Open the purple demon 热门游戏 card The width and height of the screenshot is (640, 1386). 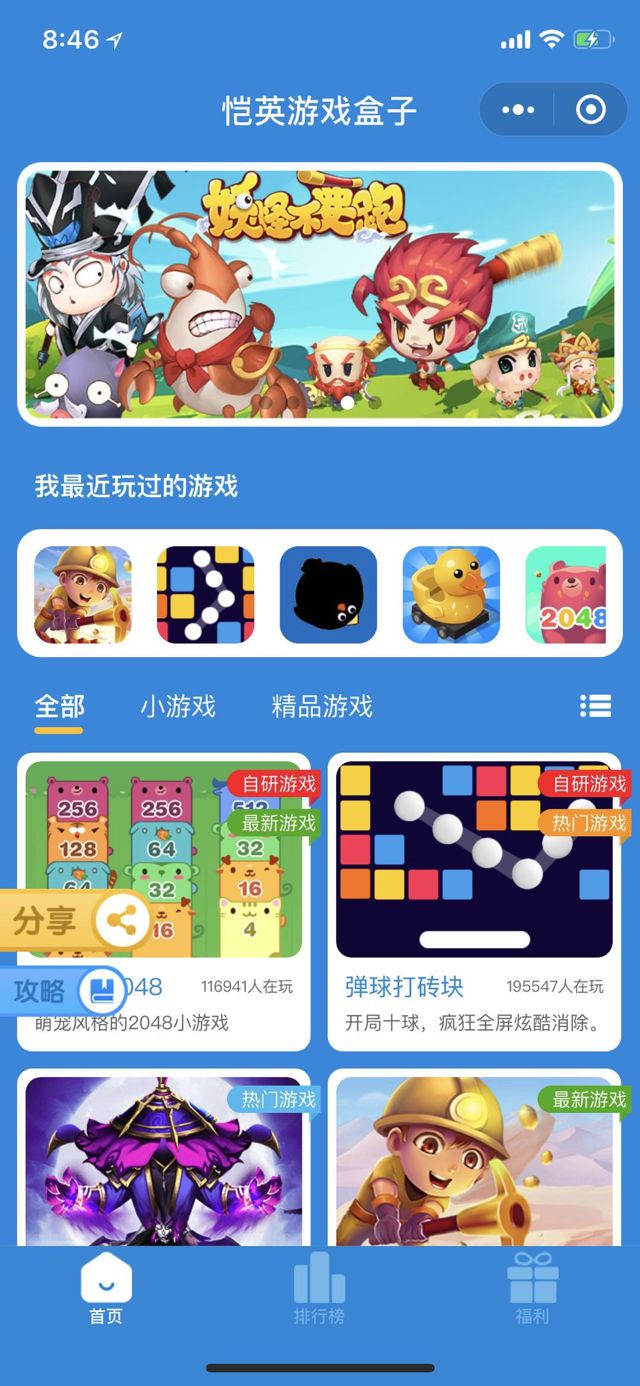(x=164, y=1160)
